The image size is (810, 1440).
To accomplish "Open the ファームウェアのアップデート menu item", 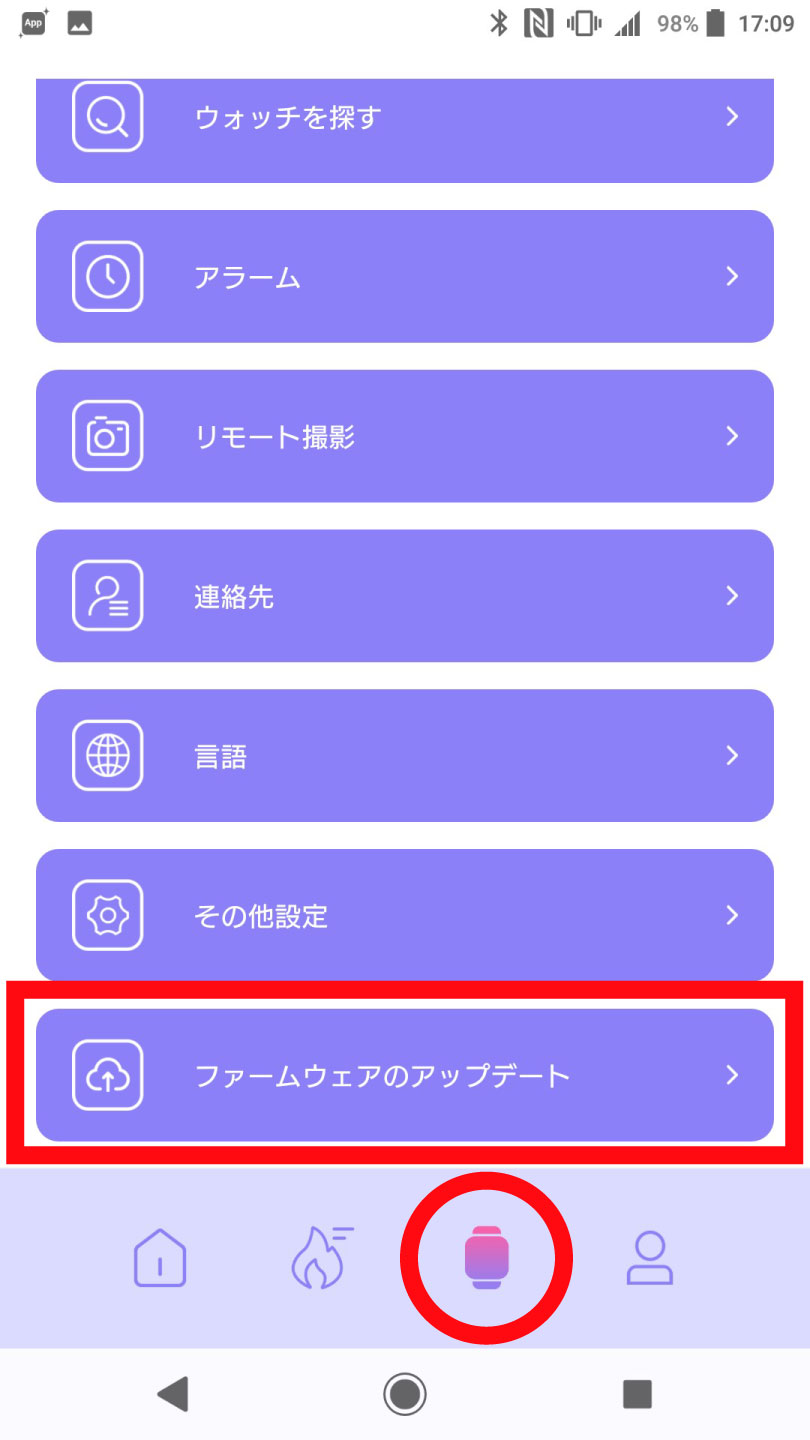I will tap(405, 1075).
